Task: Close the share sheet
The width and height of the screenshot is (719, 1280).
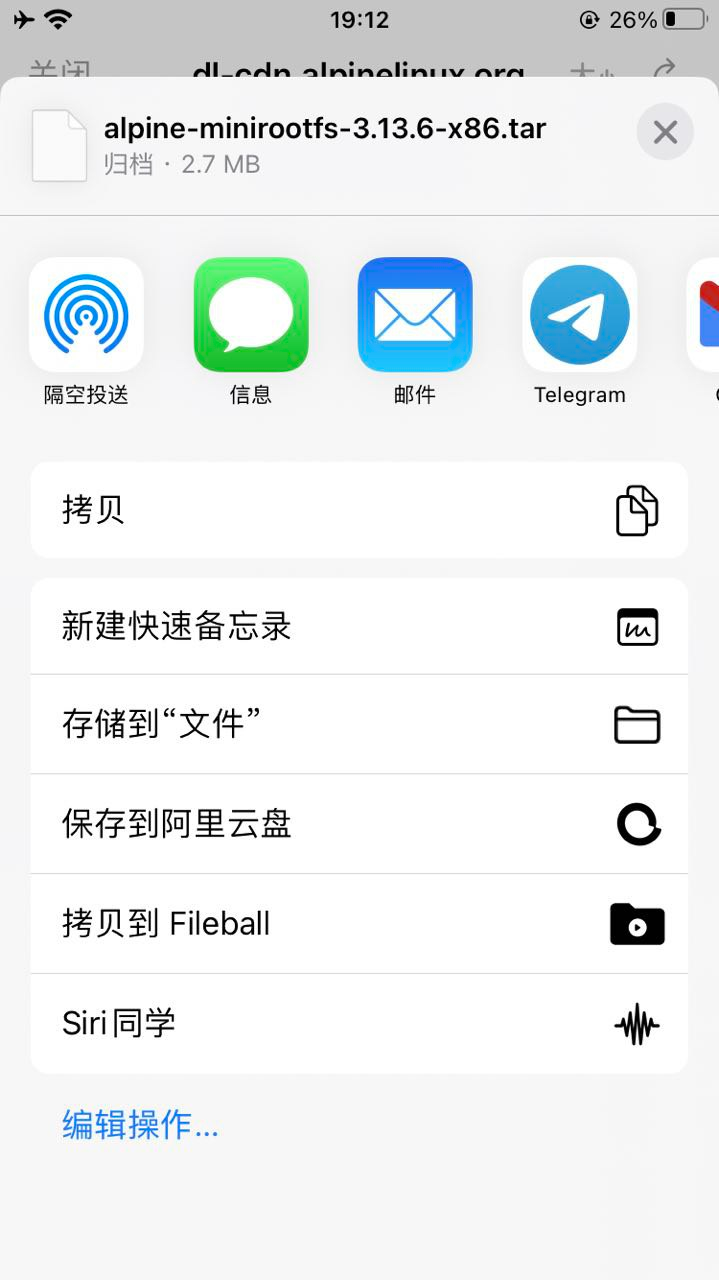Action: (665, 132)
